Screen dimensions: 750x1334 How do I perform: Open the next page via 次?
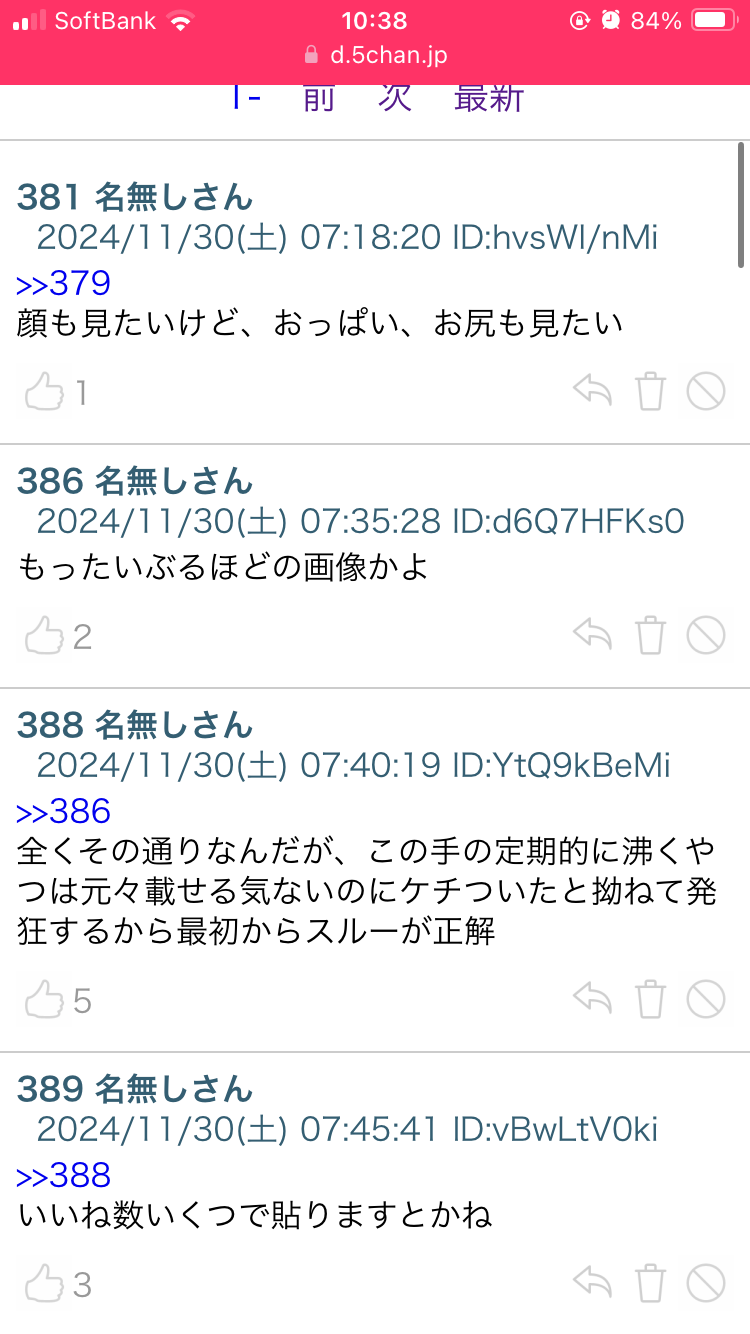click(394, 98)
